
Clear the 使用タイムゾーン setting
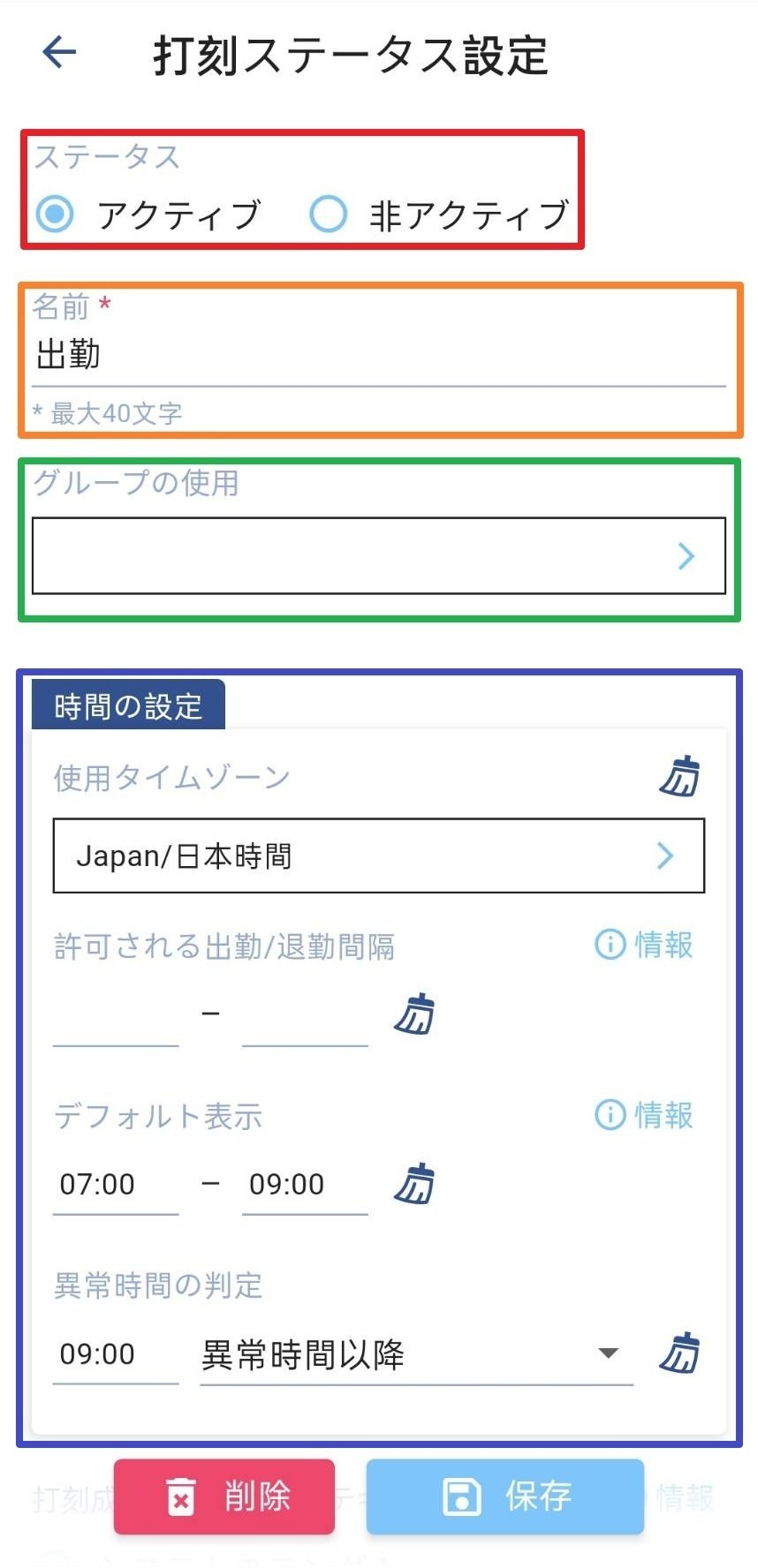coord(680,777)
